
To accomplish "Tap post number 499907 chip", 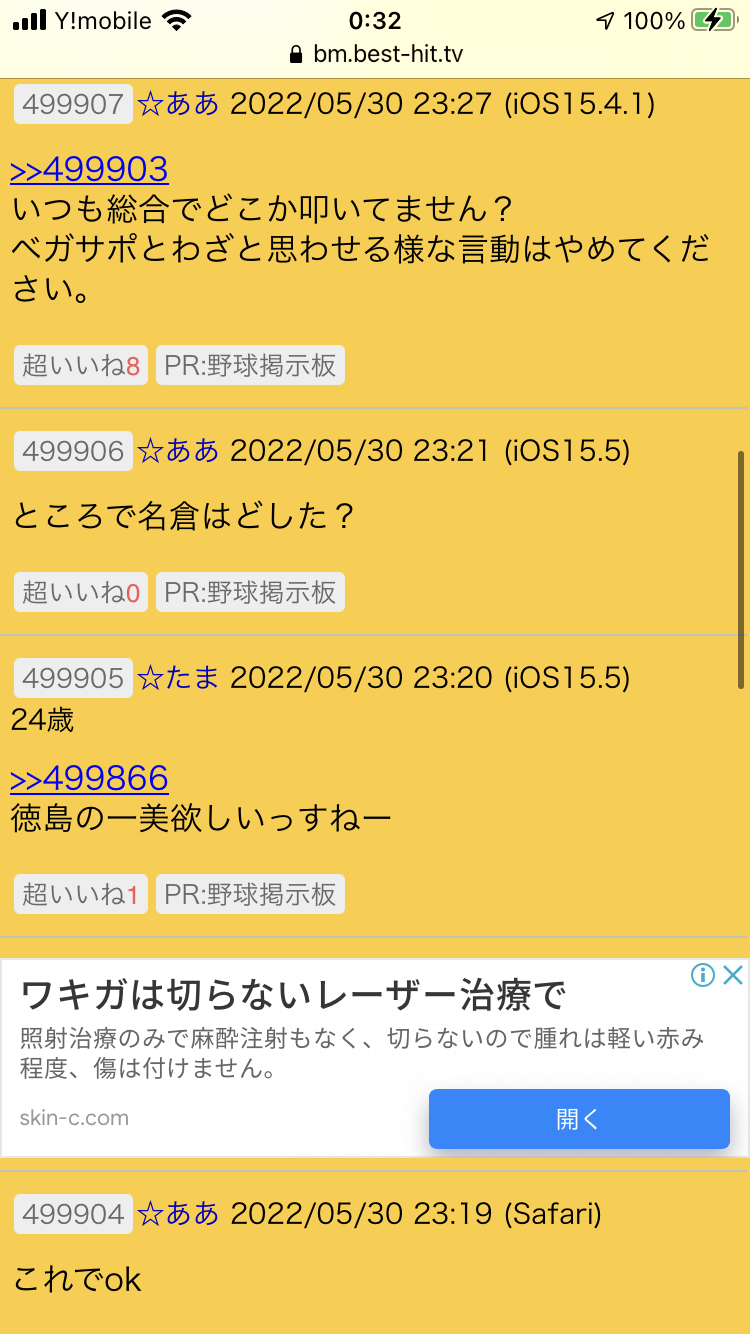I will tap(73, 104).
